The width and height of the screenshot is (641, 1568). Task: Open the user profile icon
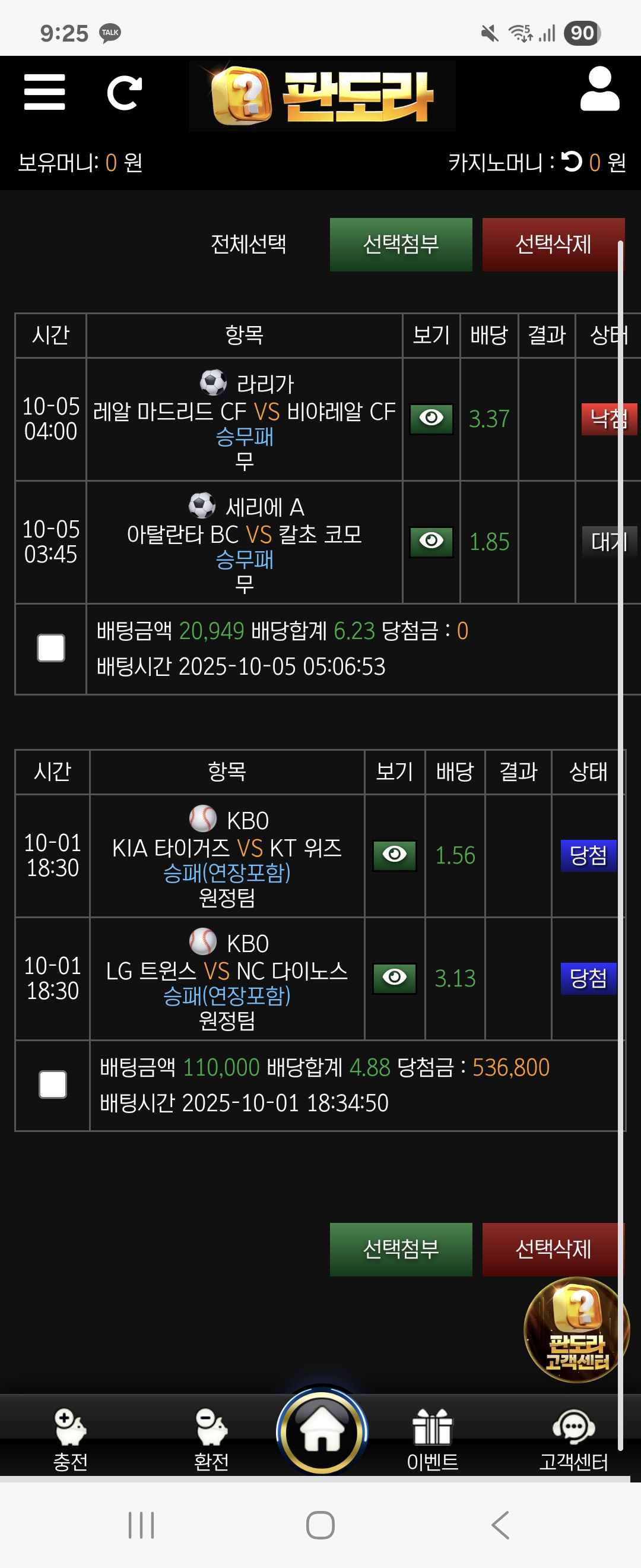(599, 90)
